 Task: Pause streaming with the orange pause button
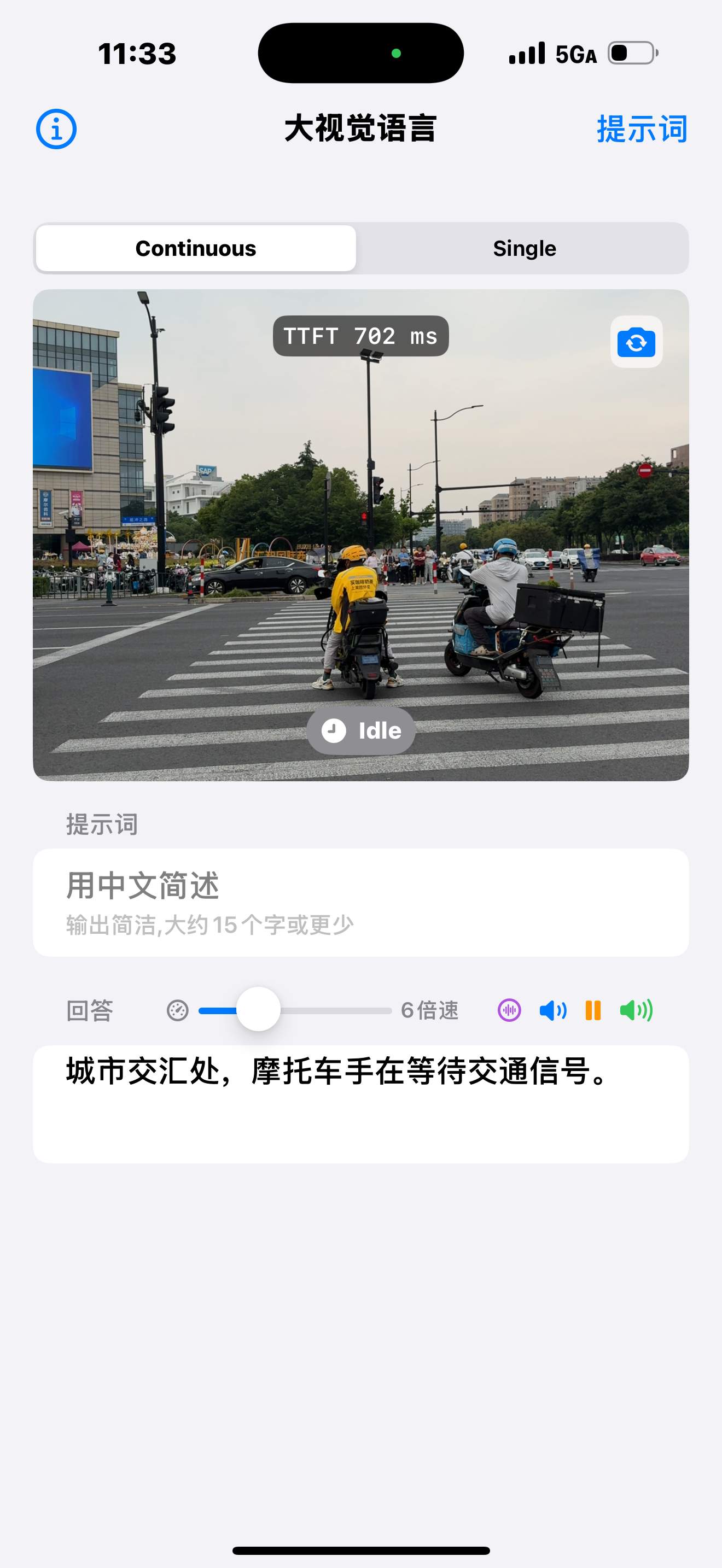[x=594, y=1010]
